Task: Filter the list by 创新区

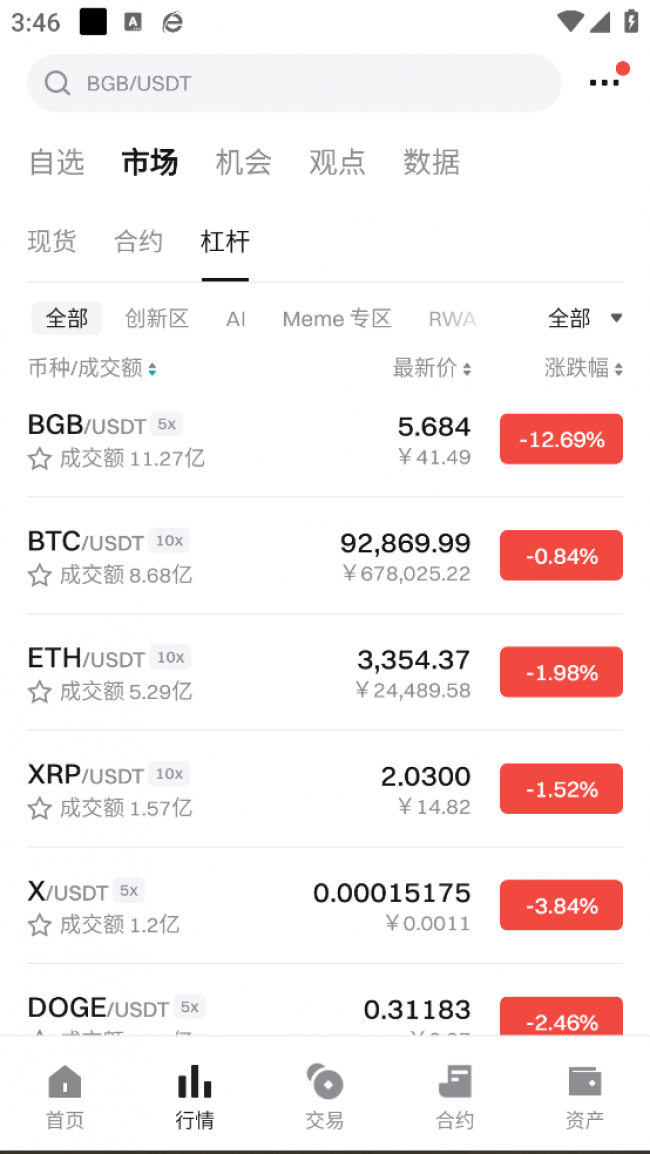Action: point(157,319)
